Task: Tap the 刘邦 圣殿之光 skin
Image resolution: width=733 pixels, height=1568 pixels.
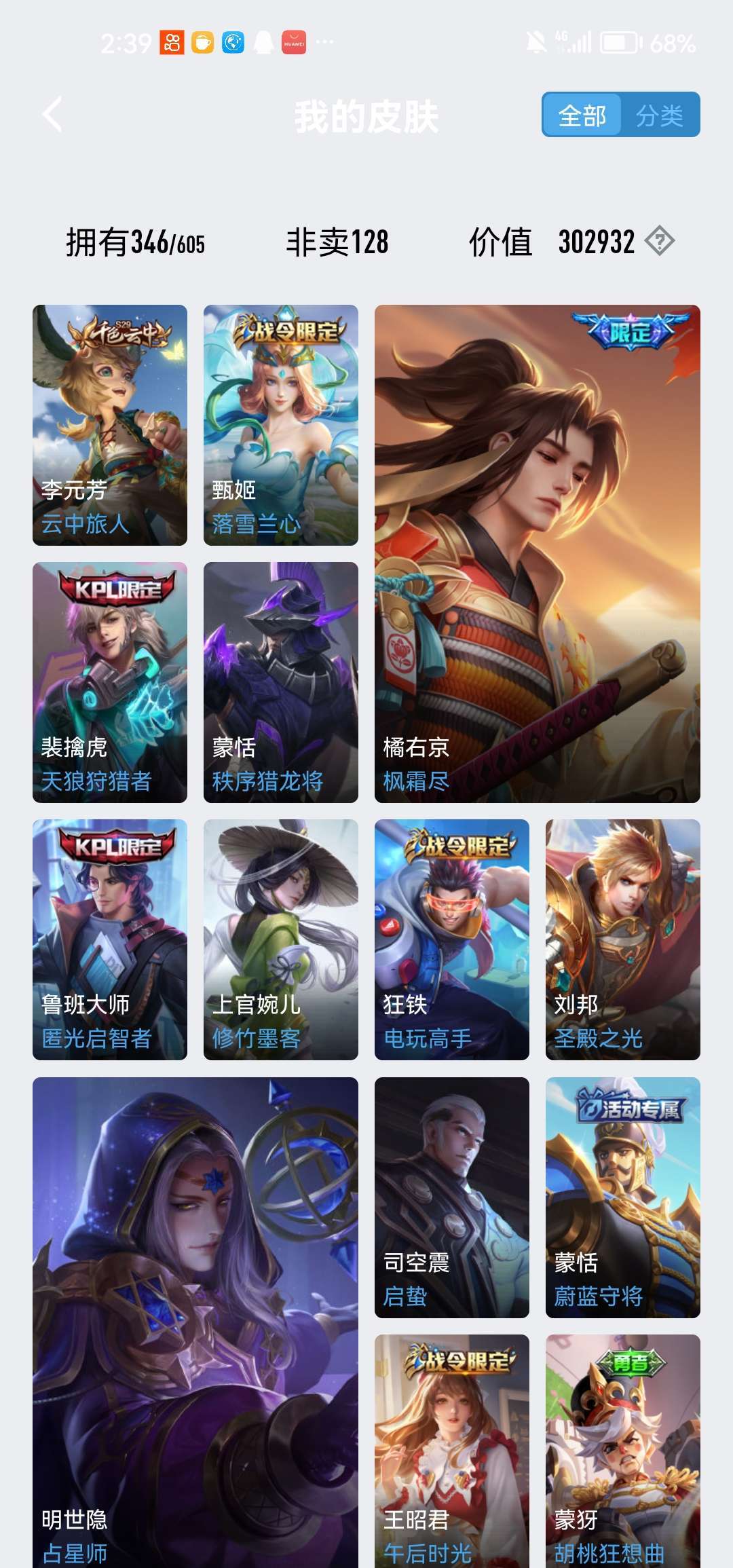Action: point(623,939)
